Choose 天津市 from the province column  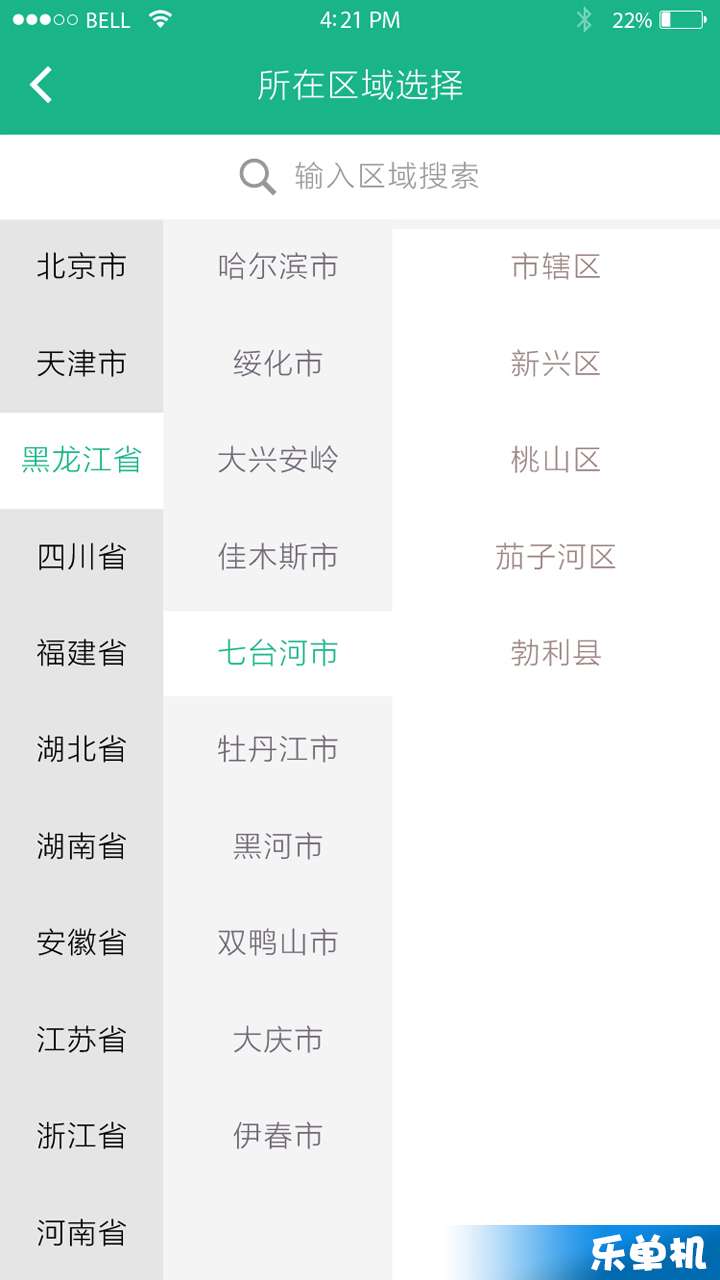(81, 363)
